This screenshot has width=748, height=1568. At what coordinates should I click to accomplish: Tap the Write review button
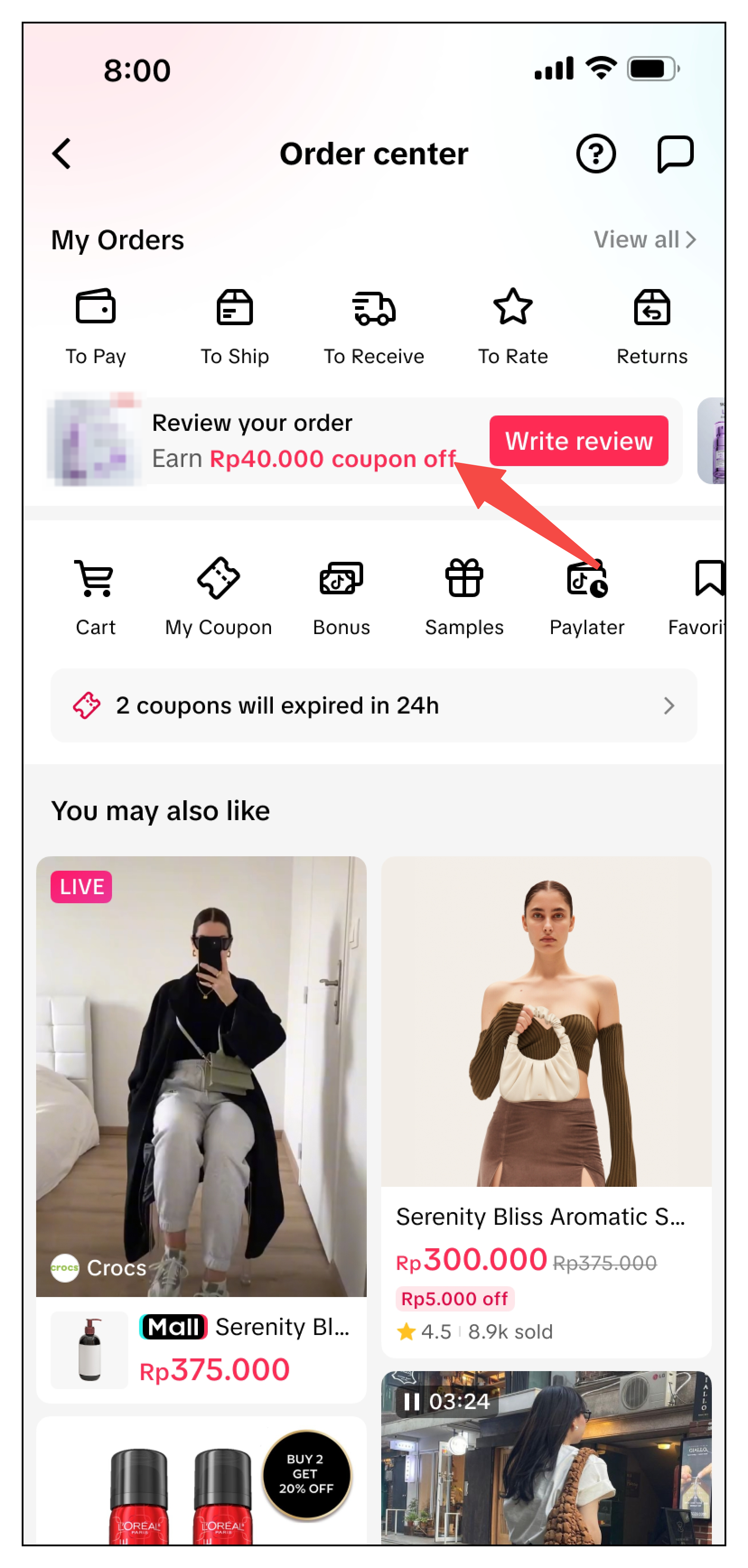(578, 441)
